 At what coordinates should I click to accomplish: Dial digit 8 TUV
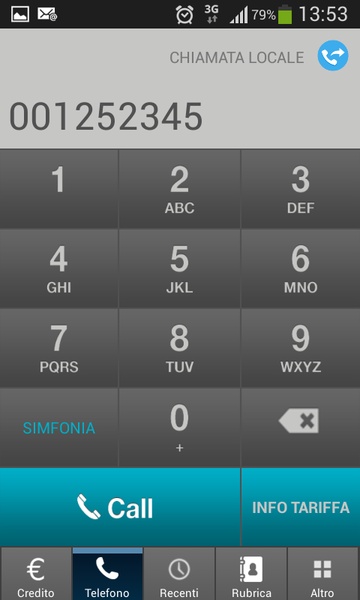click(179, 348)
